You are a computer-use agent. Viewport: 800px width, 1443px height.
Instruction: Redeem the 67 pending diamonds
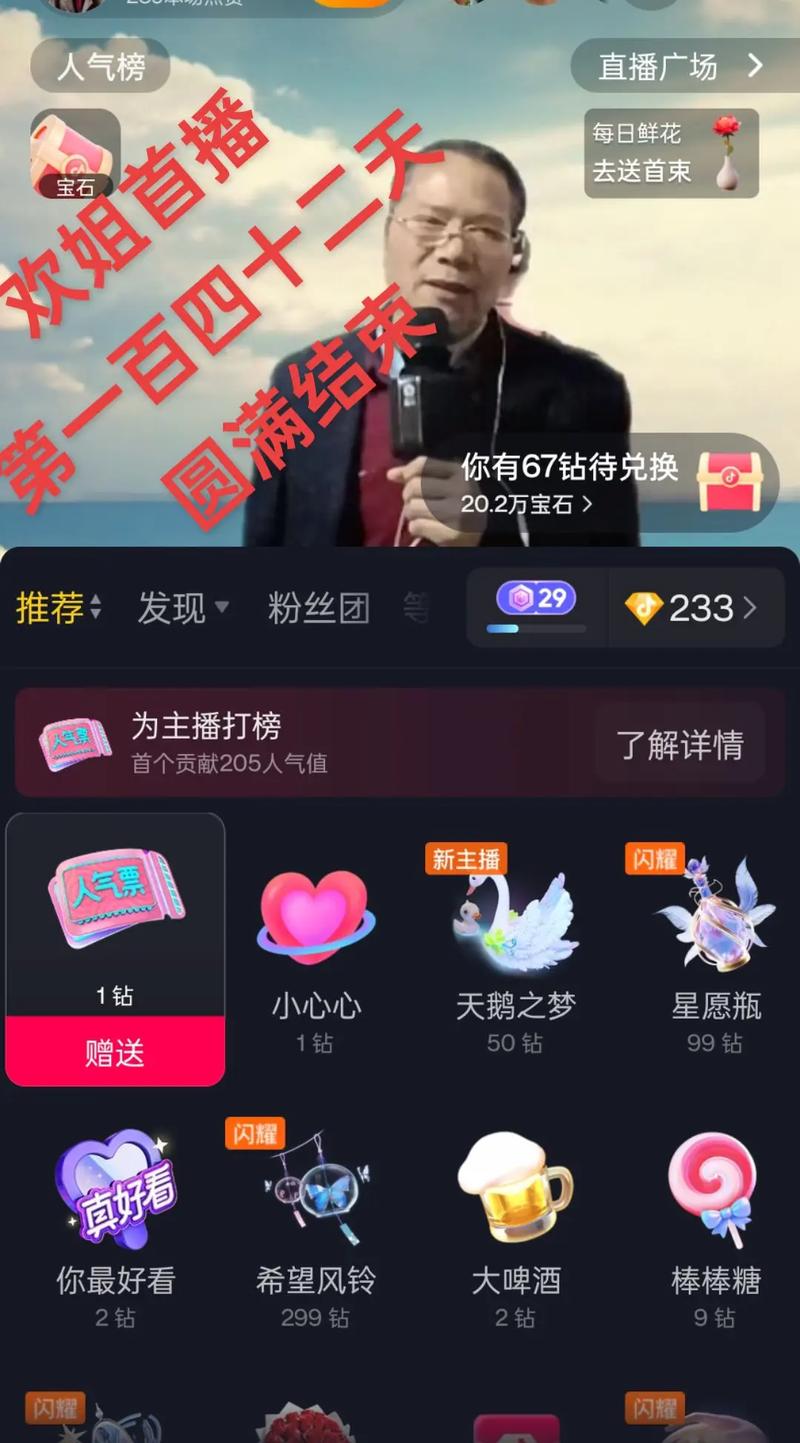tap(600, 482)
